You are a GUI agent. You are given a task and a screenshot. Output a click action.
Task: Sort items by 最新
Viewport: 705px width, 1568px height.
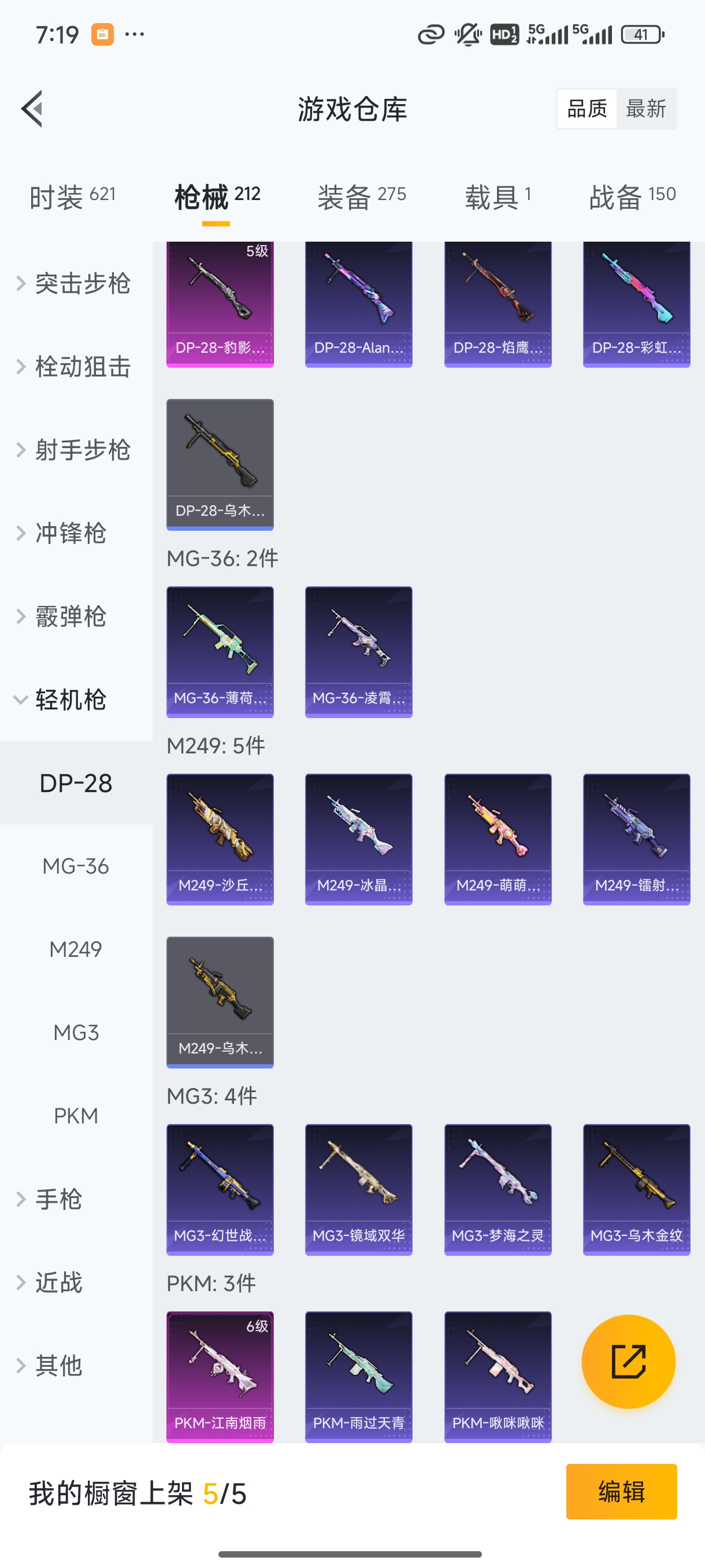pyautogui.click(x=645, y=109)
